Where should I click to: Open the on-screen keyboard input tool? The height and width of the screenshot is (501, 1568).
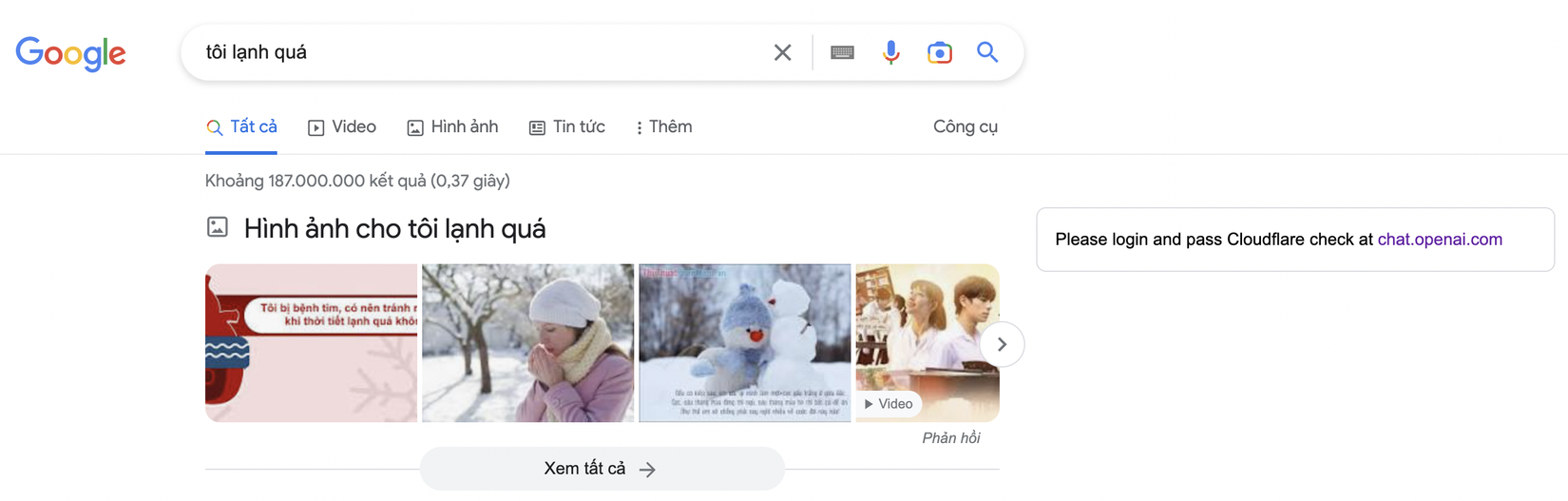coord(842,52)
